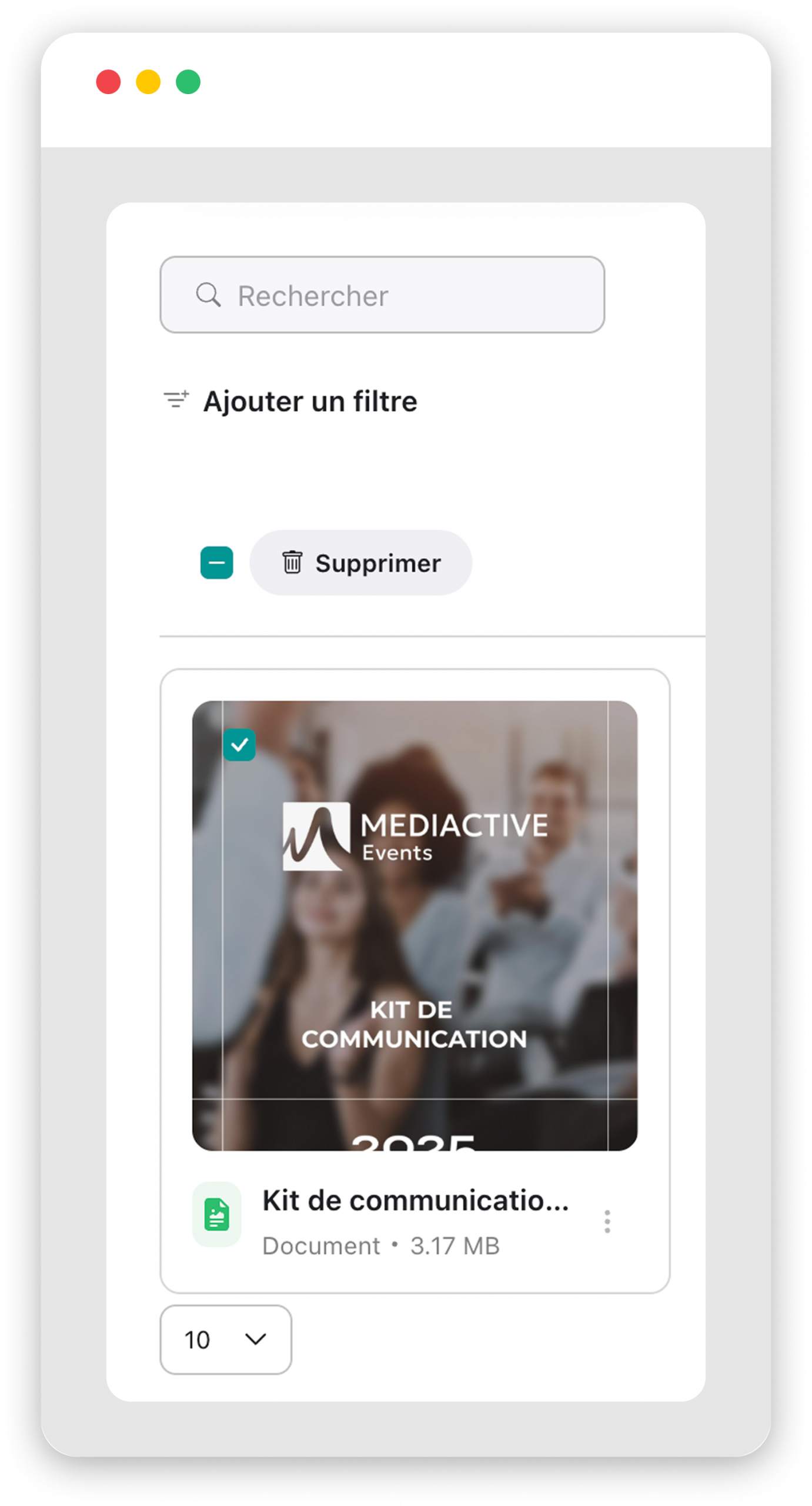Image resolution: width=812 pixels, height=1506 pixels.
Task: Delete selection with Supprimer button
Action: 360,563
